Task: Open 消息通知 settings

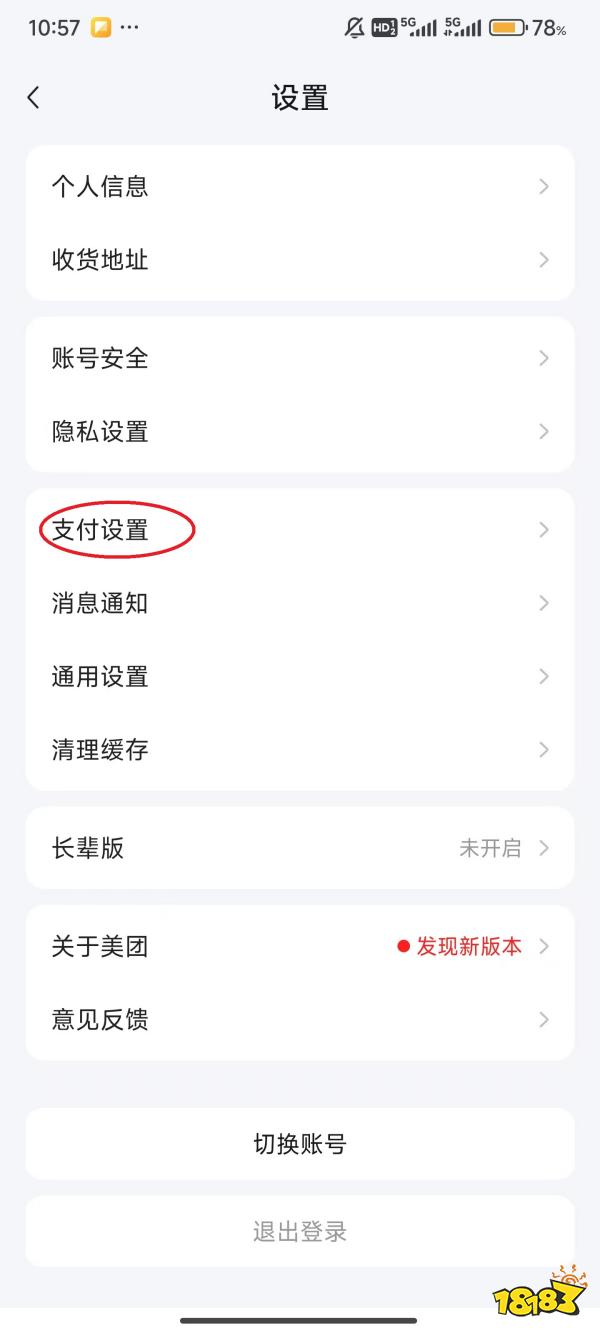Action: pos(300,603)
